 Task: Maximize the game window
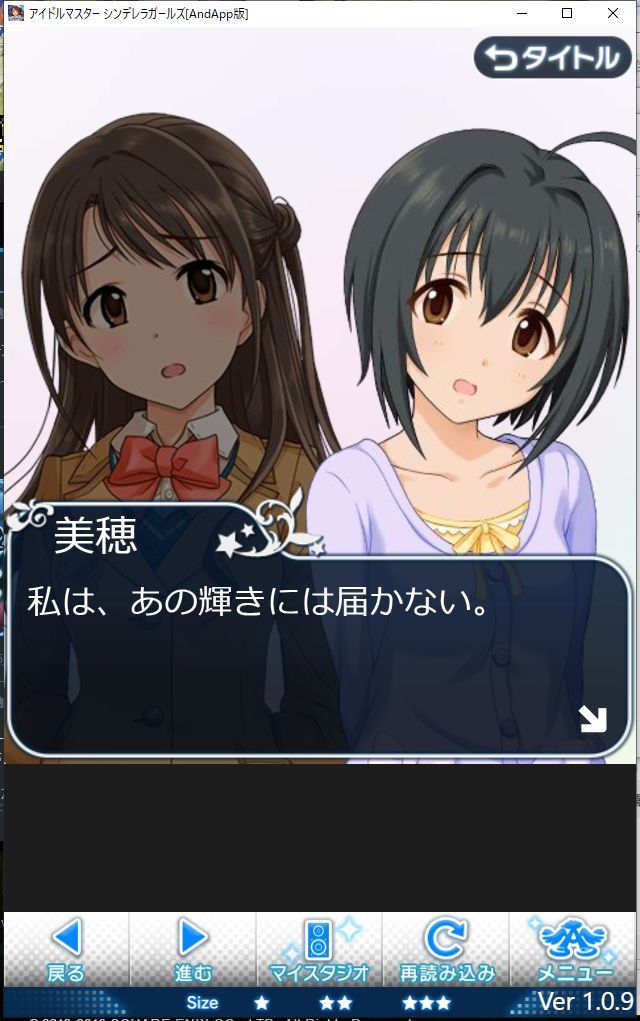(x=567, y=14)
